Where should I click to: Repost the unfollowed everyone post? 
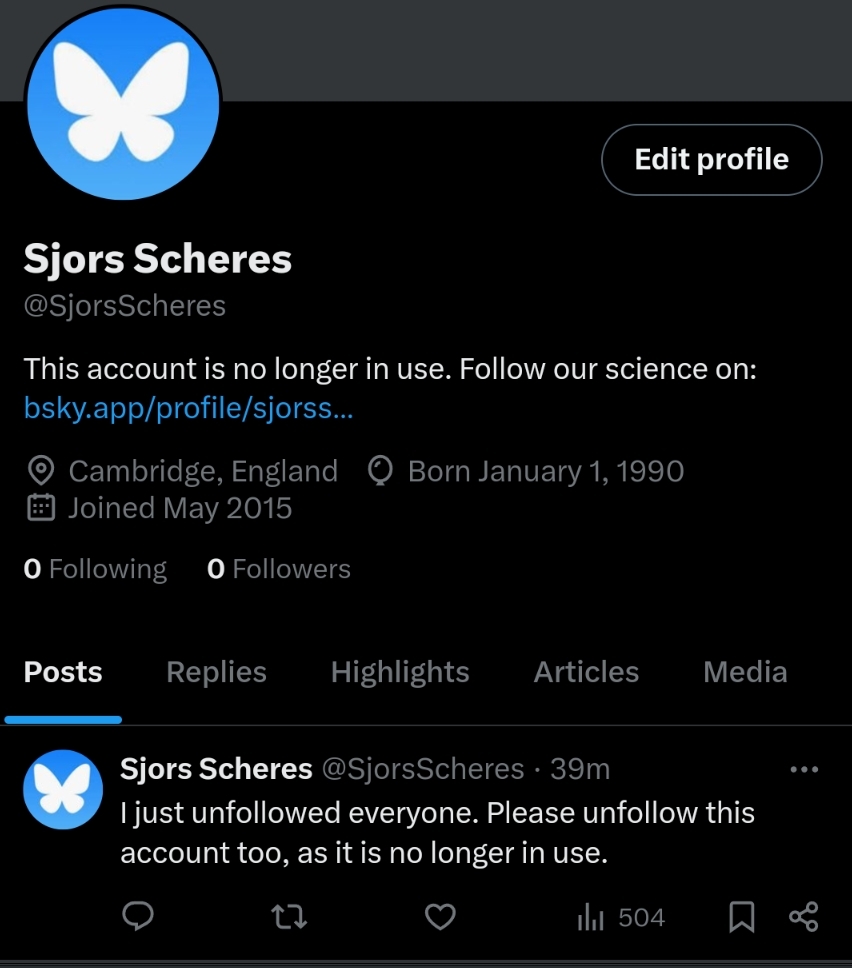click(290, 916)
